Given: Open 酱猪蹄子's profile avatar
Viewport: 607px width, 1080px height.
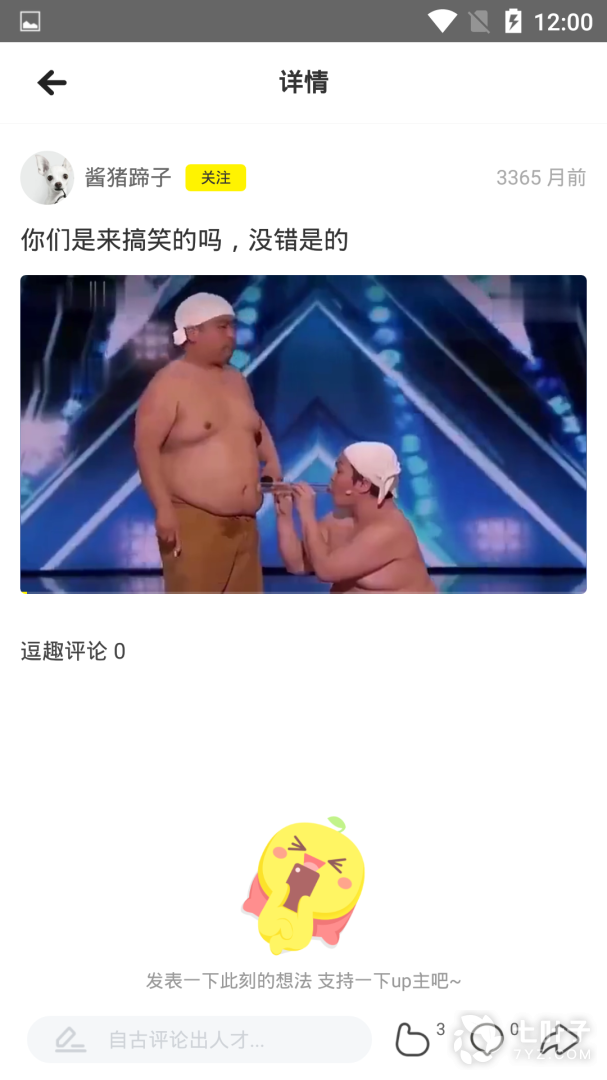Looking at the screenshot, I should 47,178.
